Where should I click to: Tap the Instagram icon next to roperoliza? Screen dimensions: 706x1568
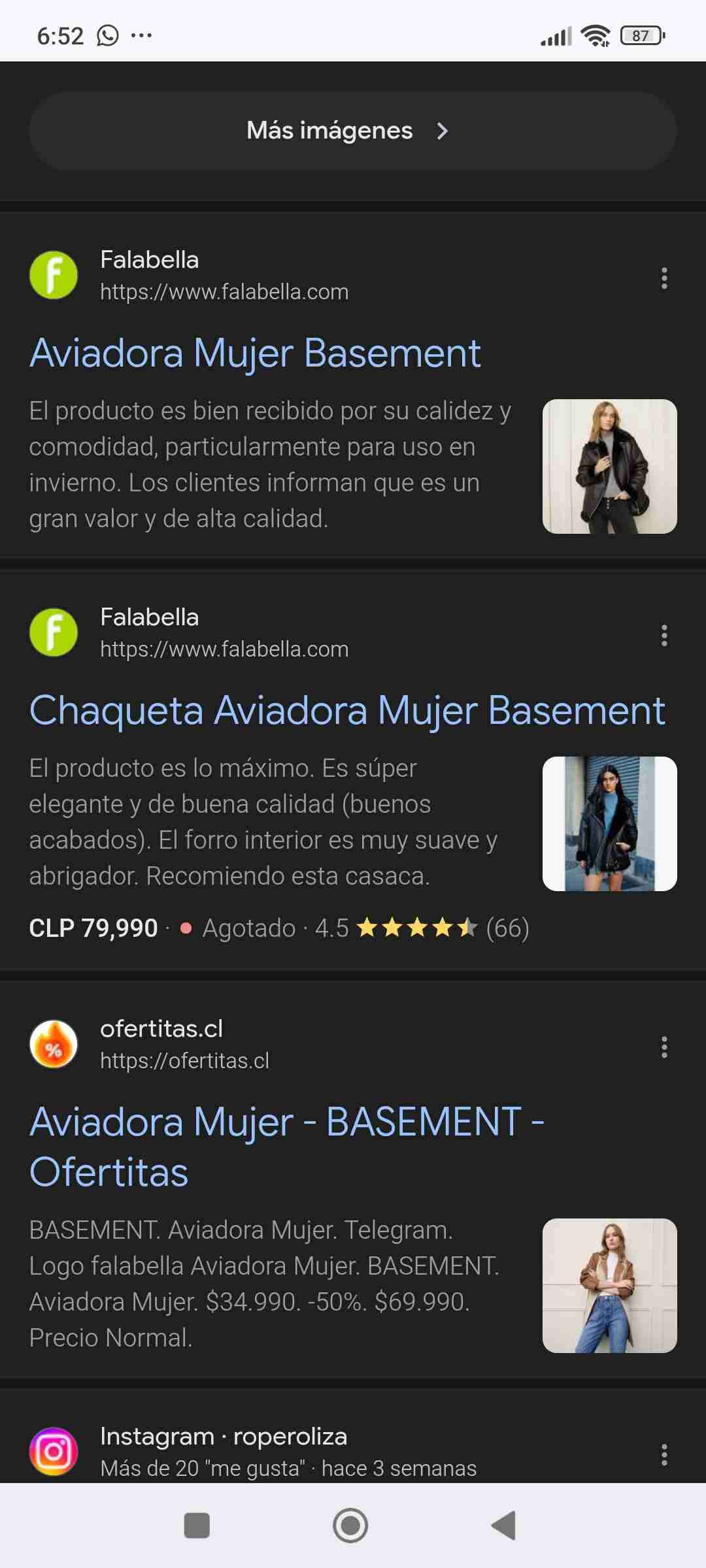55,1451
